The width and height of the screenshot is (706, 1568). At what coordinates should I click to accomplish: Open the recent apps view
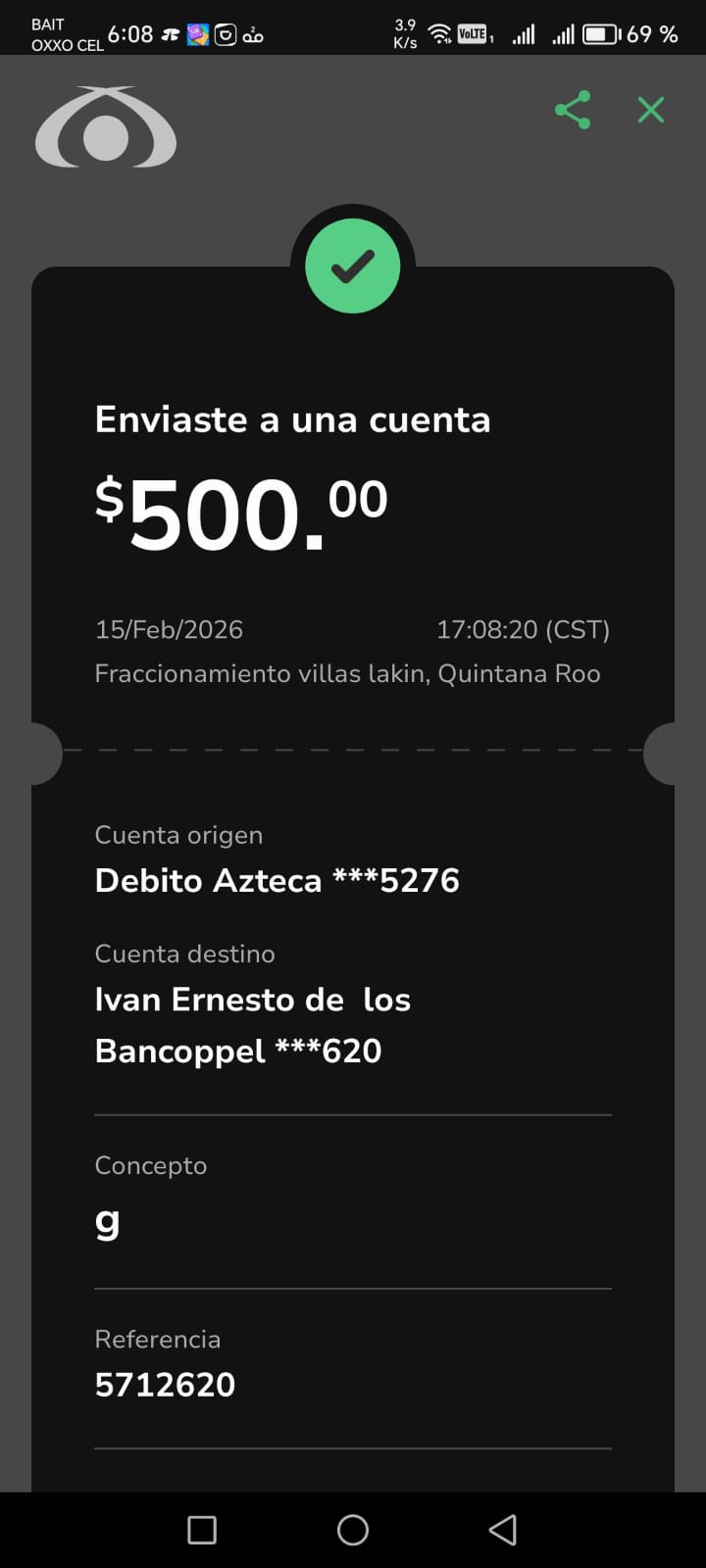point(202,1530)
